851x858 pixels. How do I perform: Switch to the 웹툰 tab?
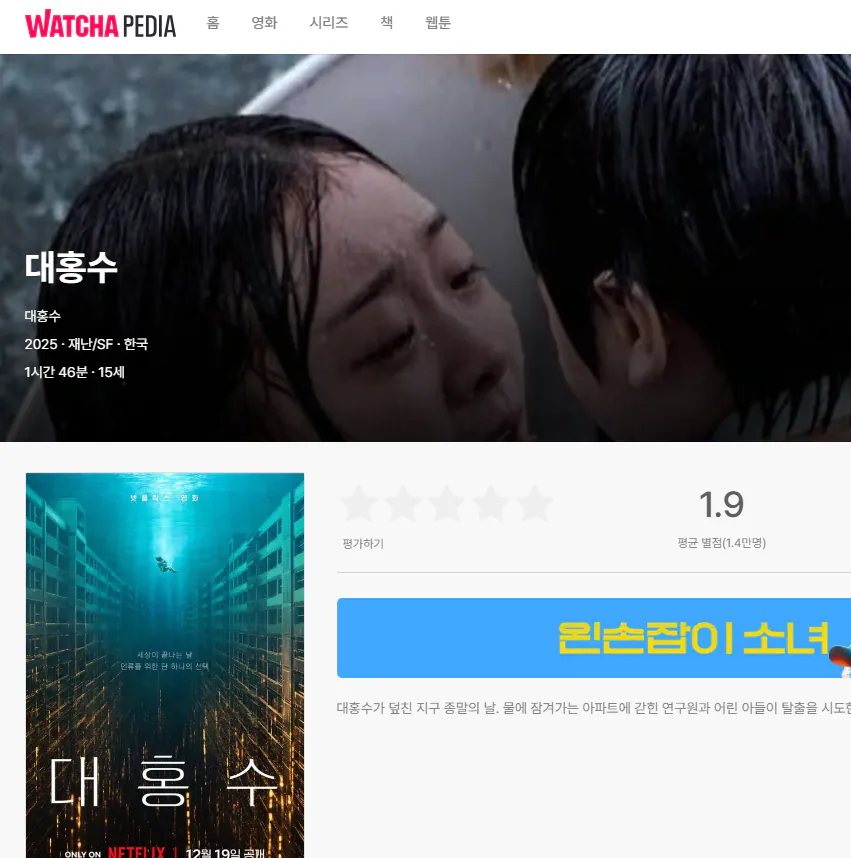coord(438,23)
